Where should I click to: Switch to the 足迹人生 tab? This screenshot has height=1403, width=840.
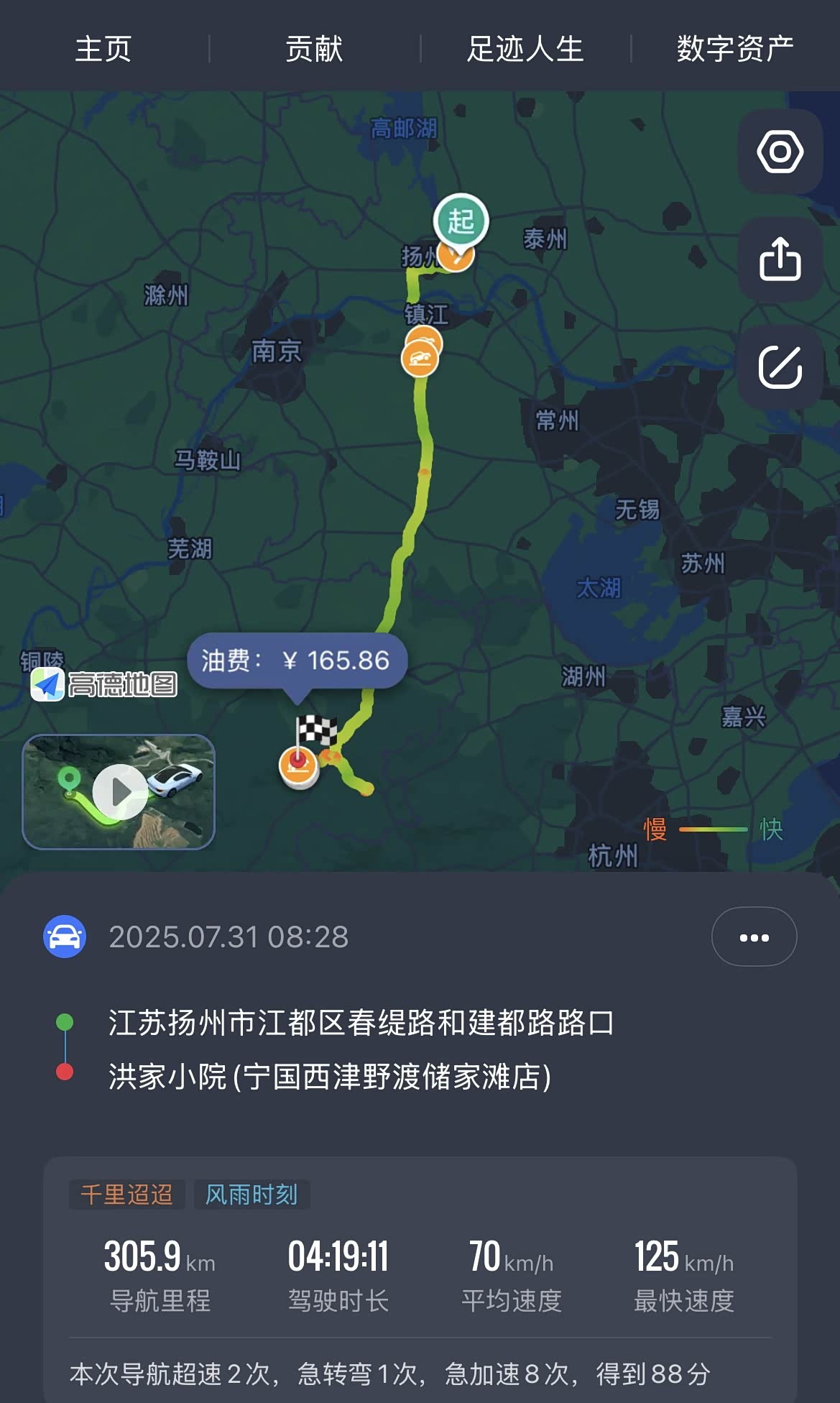pyautogui.click(x=525, y=49)
